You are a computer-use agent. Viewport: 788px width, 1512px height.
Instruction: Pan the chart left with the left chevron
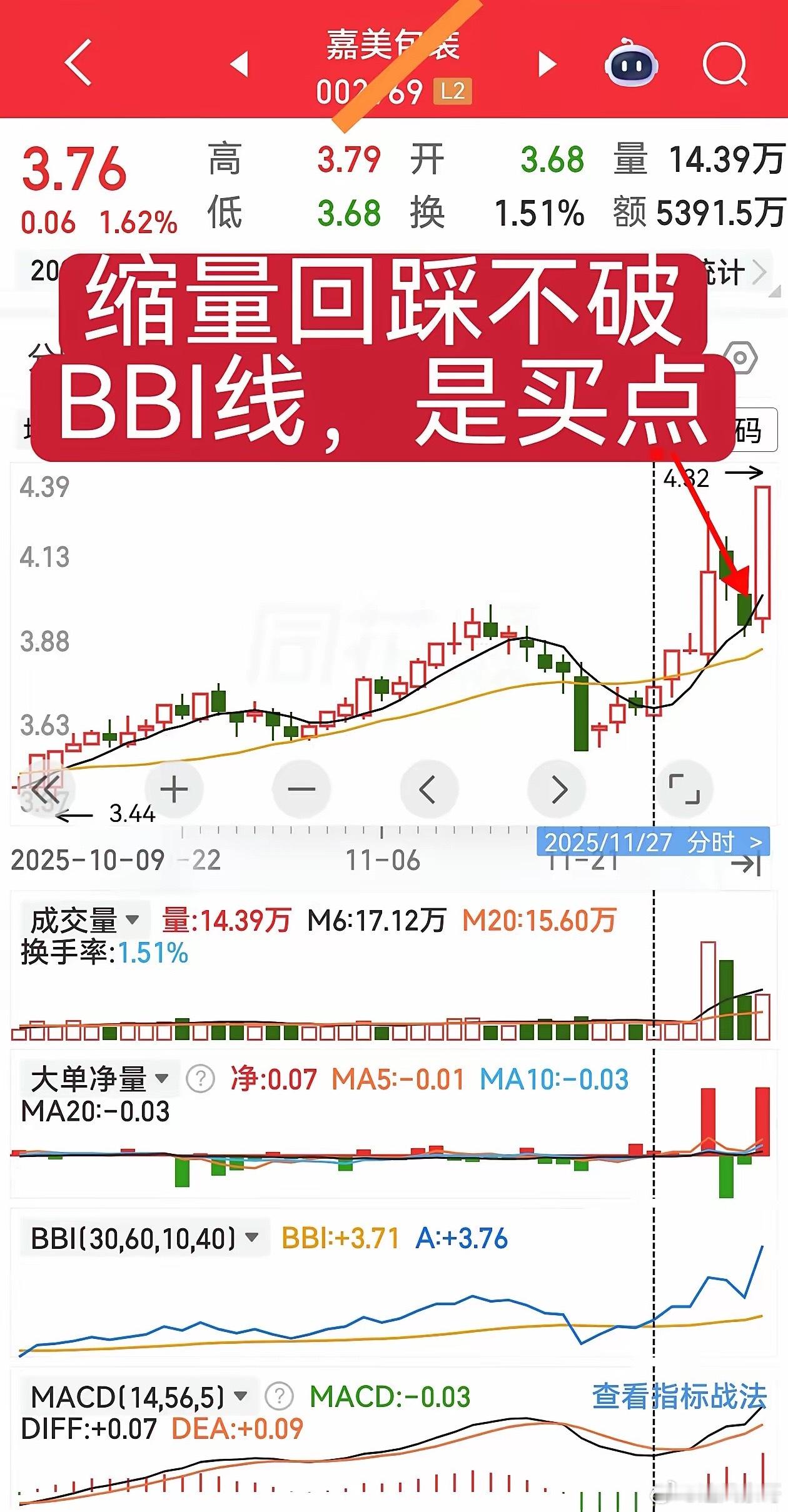pyautogui.click(x=429, y=789)
